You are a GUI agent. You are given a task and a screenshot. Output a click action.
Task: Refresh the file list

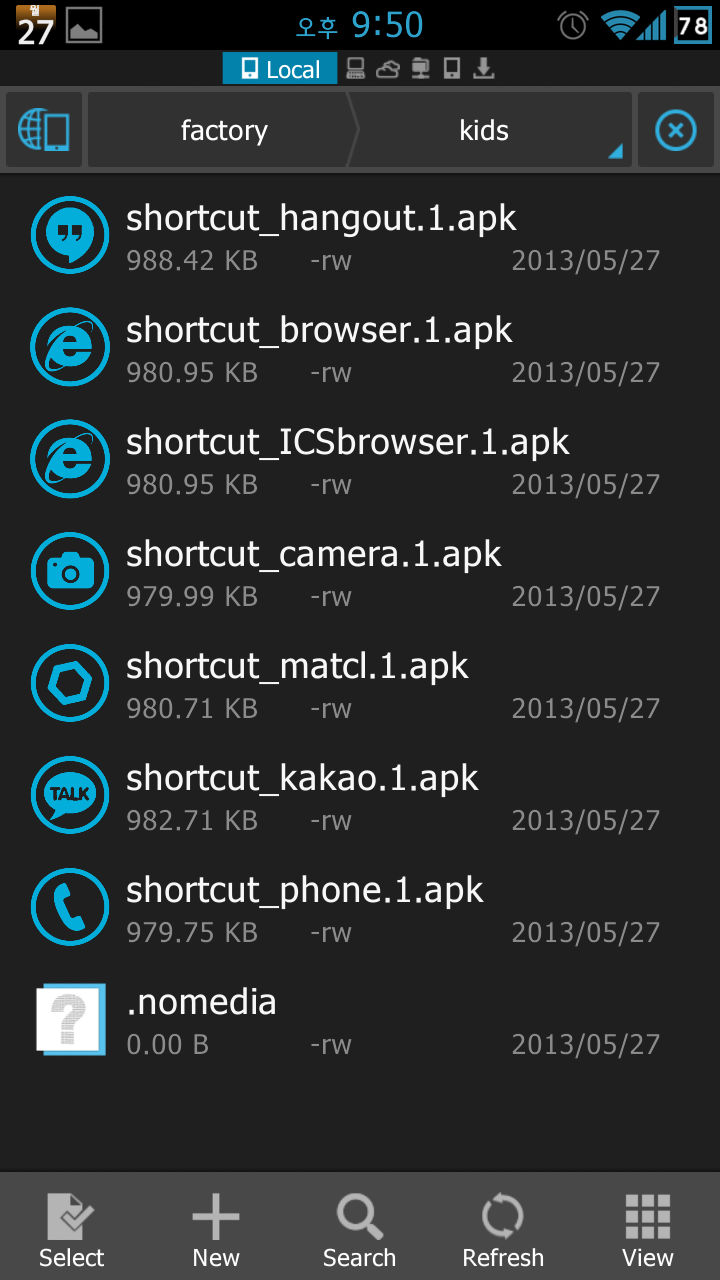(503, 1230)
